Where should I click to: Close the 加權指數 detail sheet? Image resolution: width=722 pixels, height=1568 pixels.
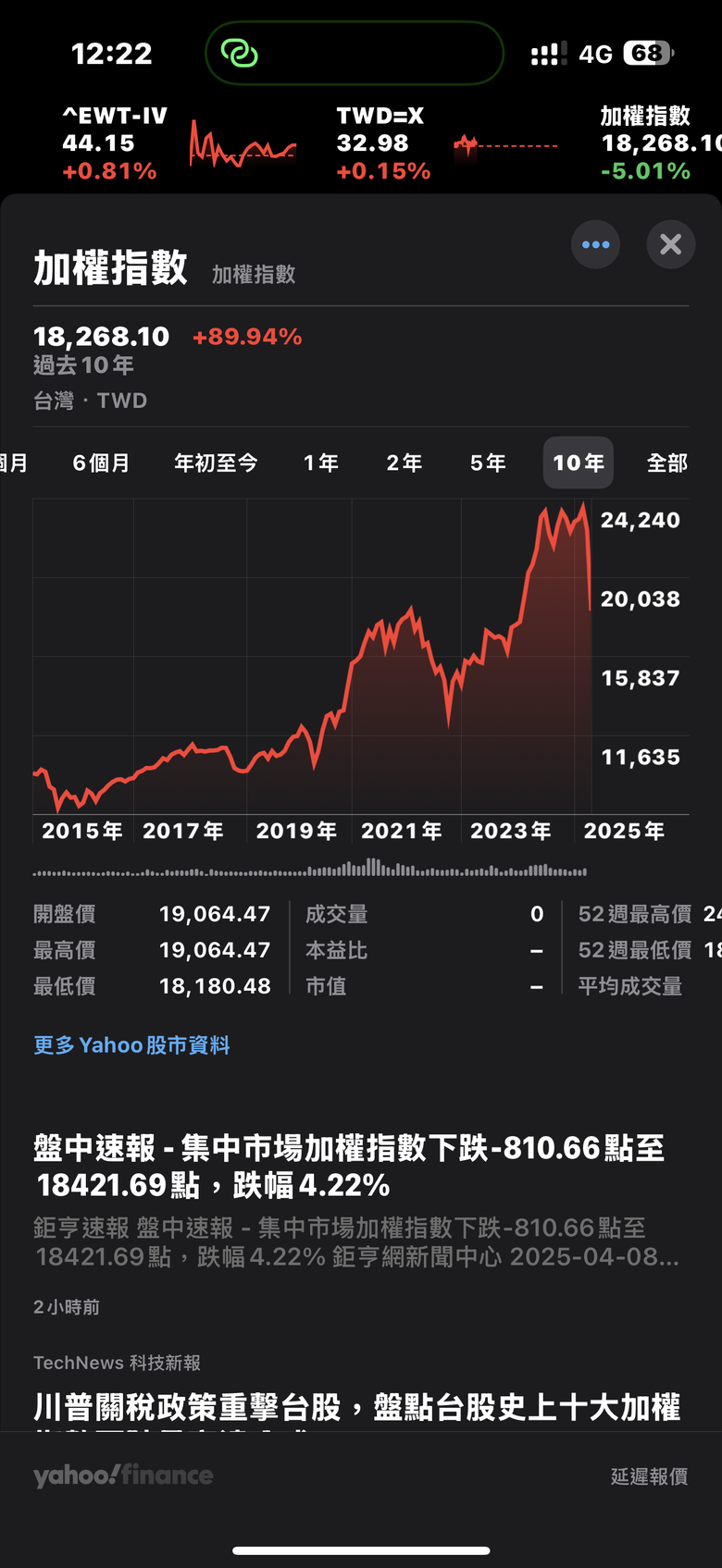(x=670, y=244)
